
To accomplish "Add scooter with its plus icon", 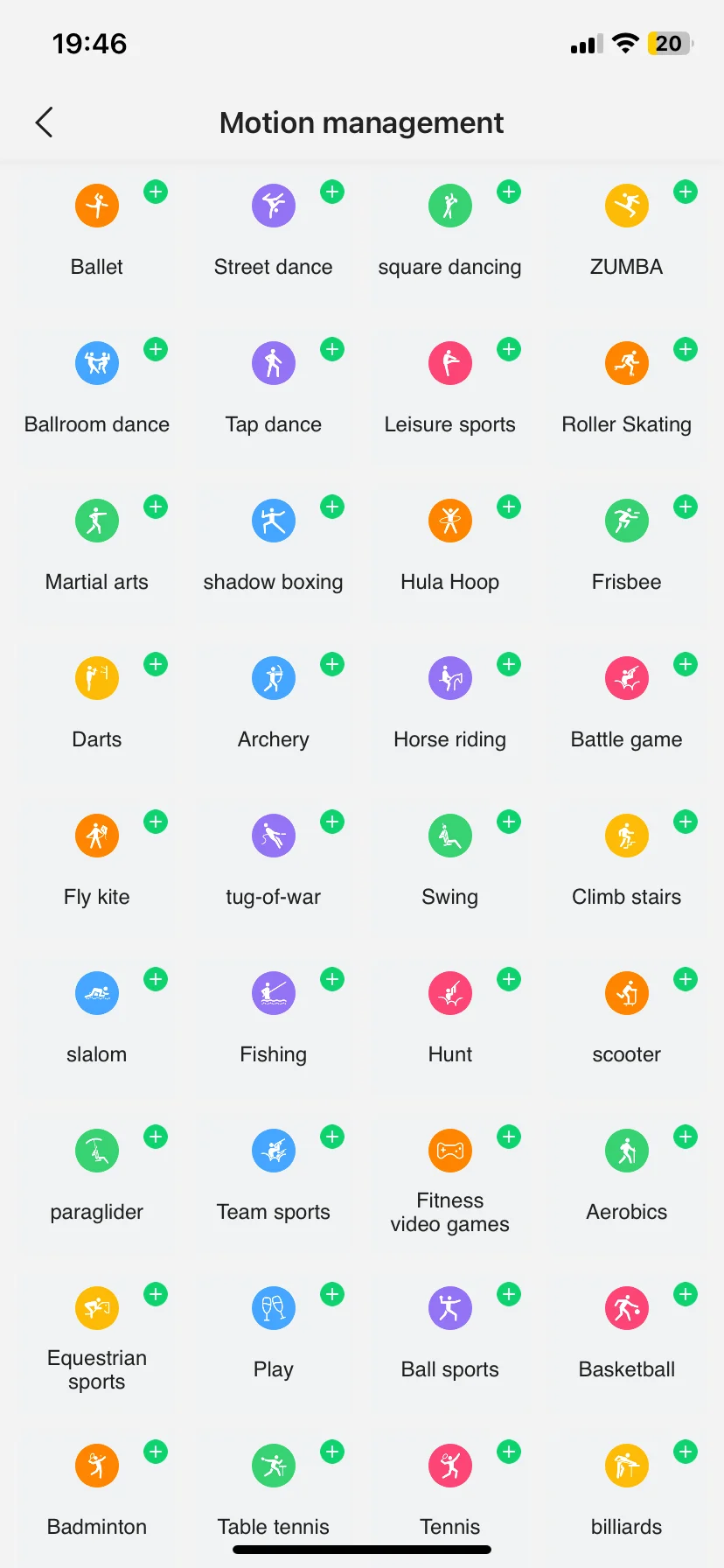I will tap(686, 979).
